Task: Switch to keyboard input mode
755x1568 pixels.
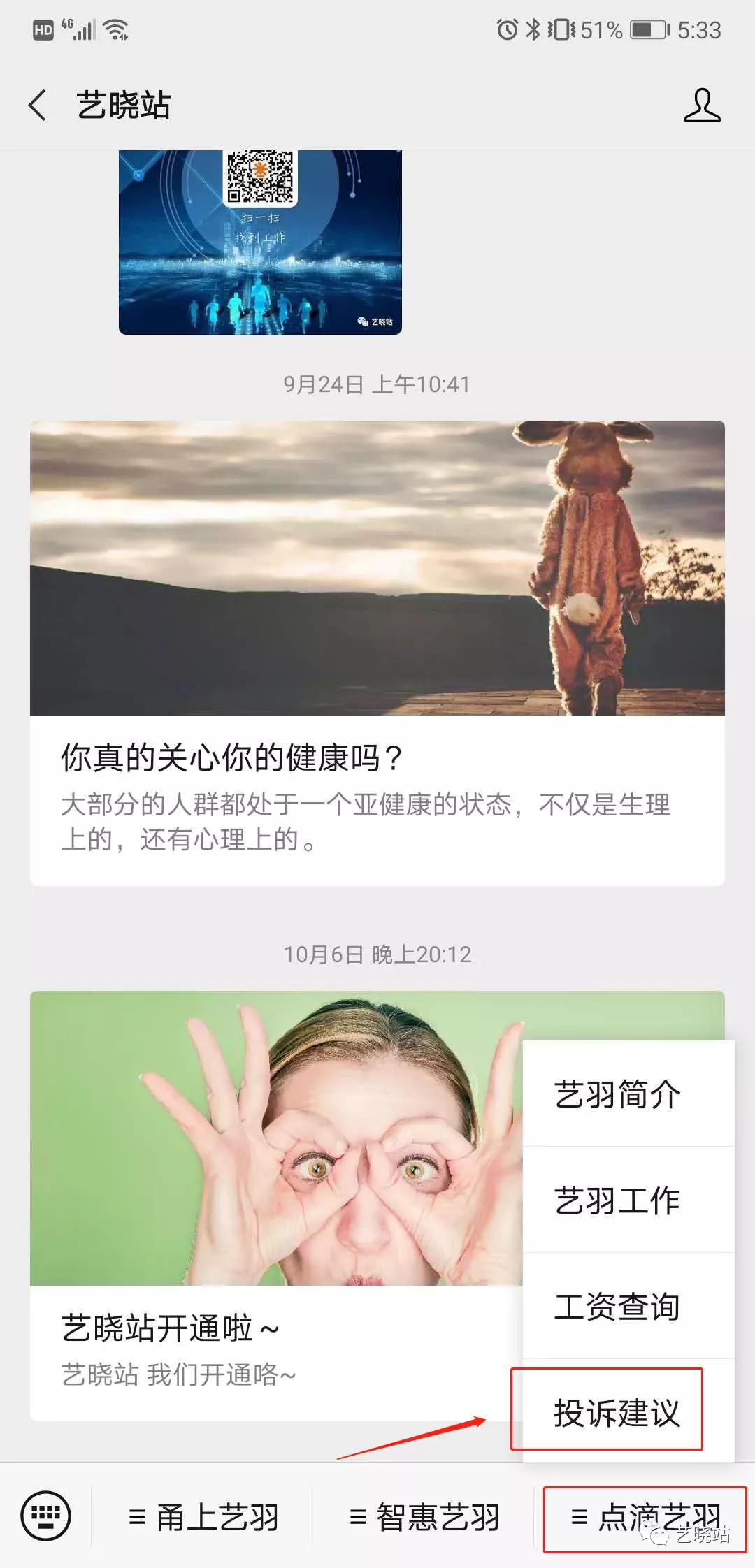Action: 46,1516
